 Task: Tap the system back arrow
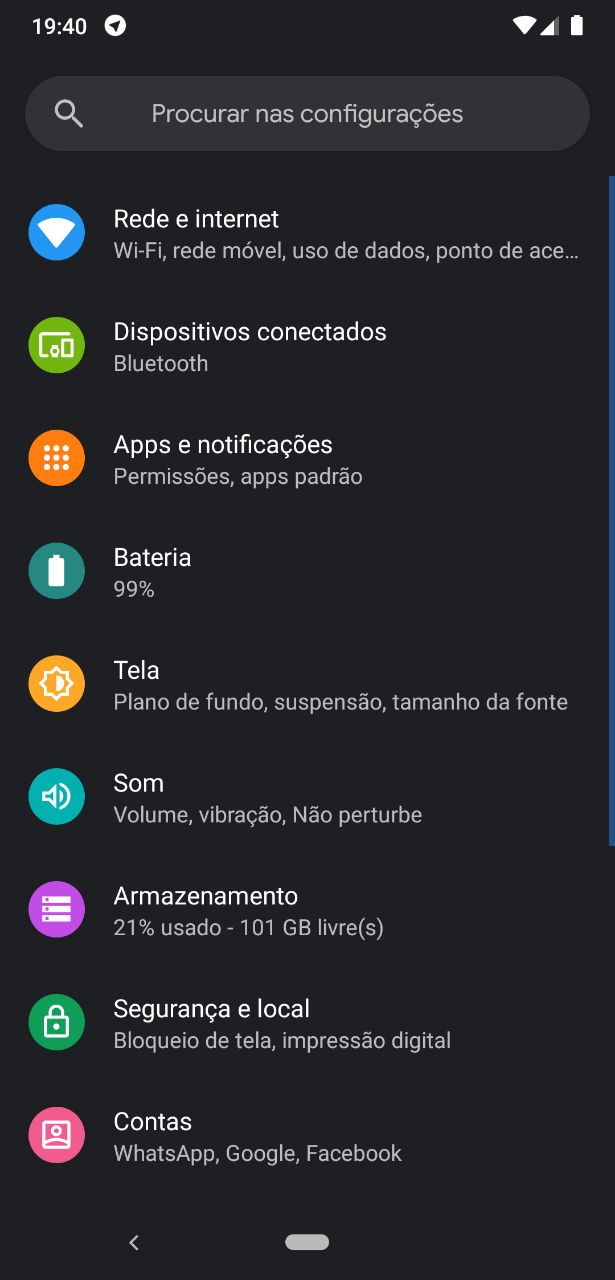click(x=134, y=1242)
